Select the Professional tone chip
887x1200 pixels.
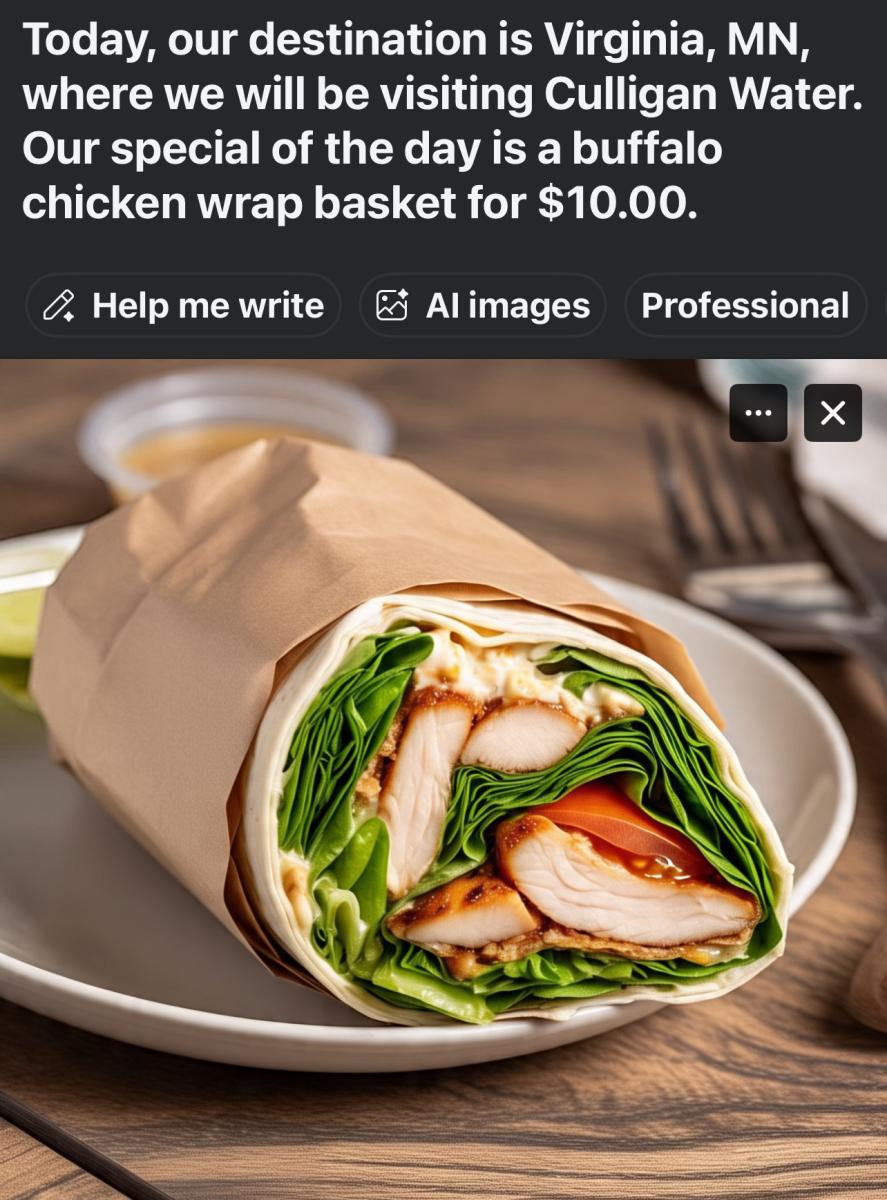(745, 305)
